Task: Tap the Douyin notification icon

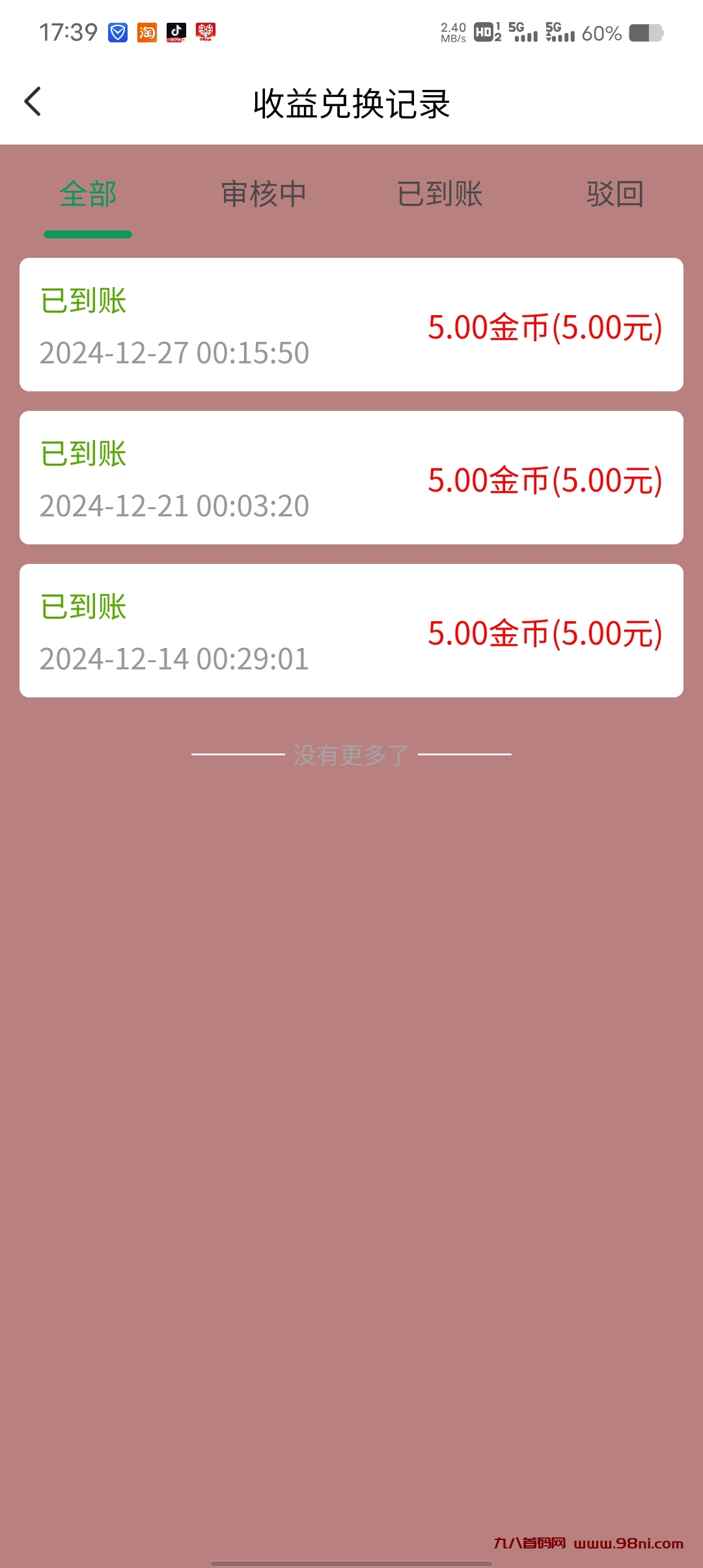Action: click(176, 33)
